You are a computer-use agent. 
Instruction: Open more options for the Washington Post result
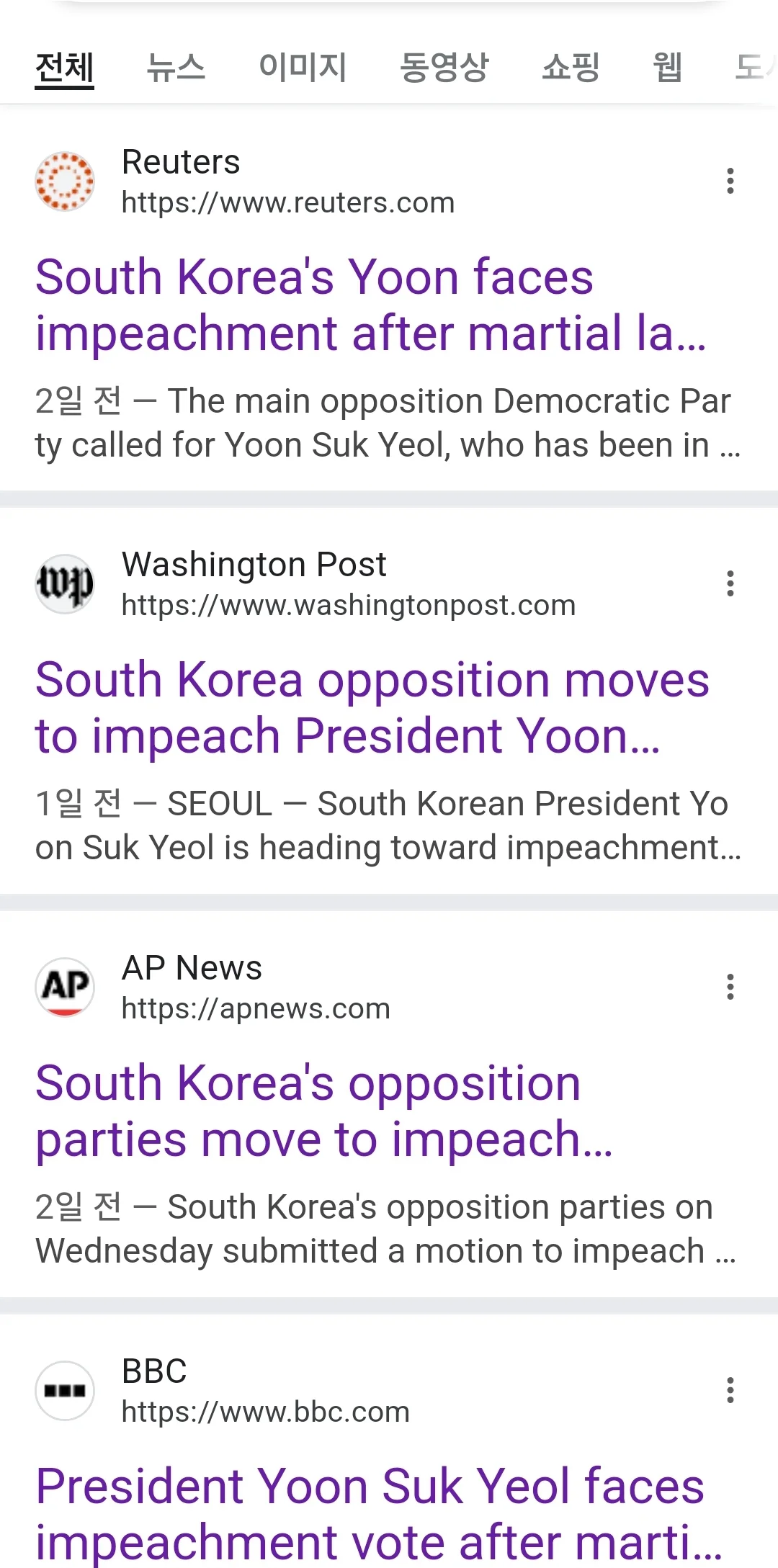(x=730, y=583)
